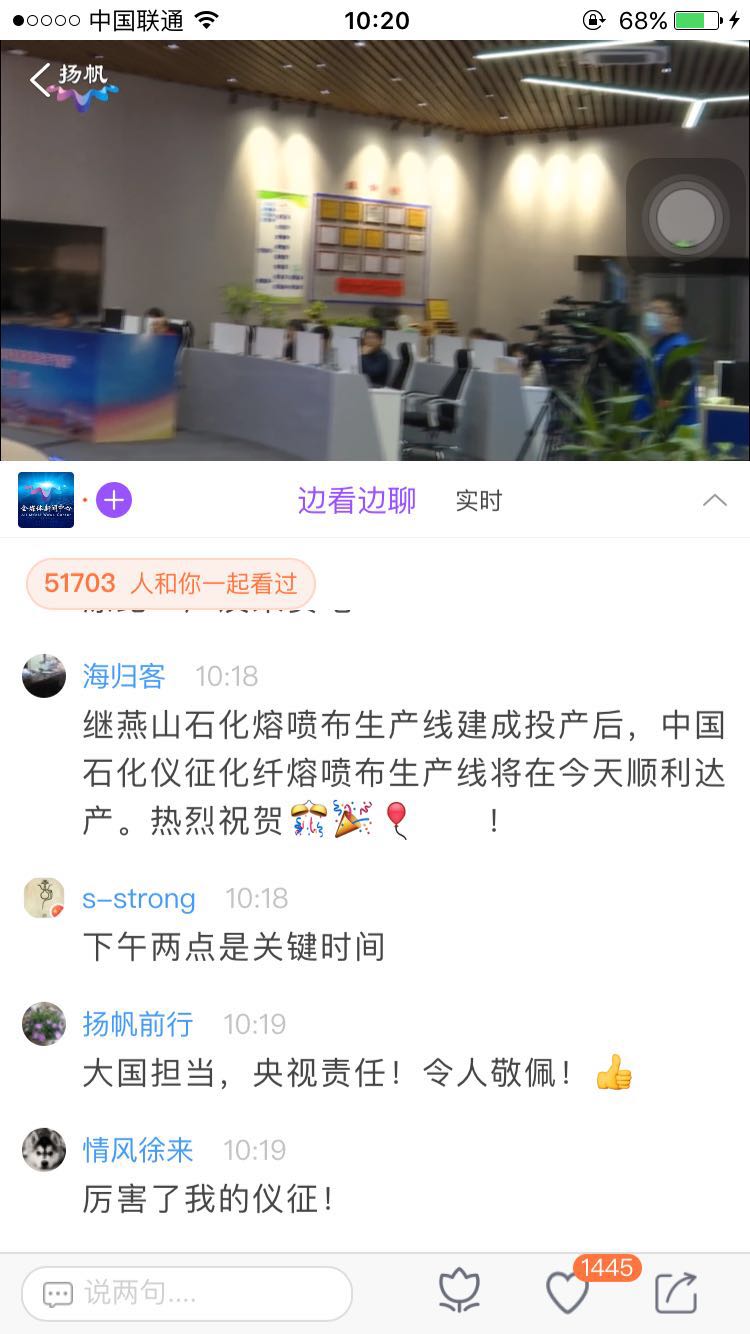Switch to the 边看边聊 tab
This screenshot has width=750, height=1334.
pos(357,500)
